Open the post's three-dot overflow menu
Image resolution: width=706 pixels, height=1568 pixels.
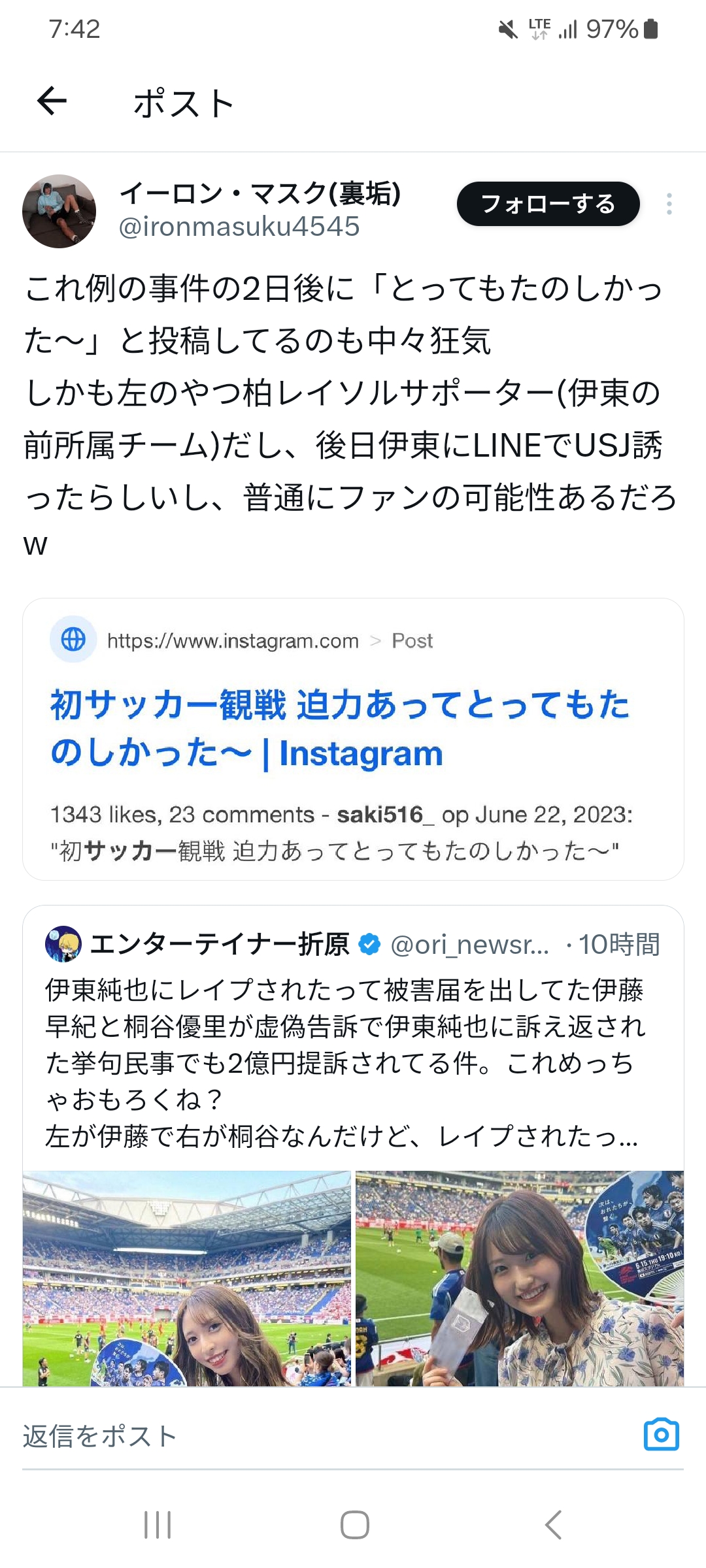point(669,204)
